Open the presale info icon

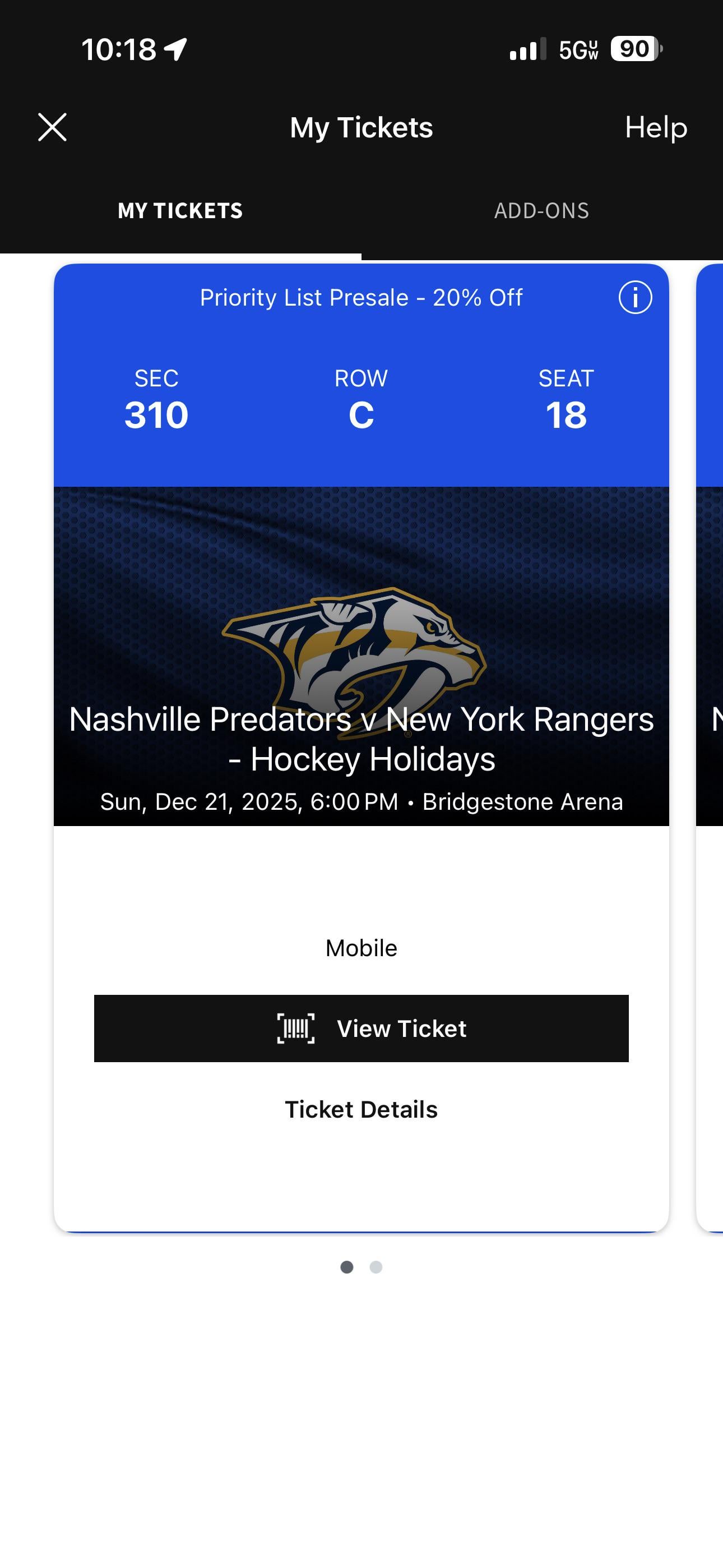(x=635, y=298)
